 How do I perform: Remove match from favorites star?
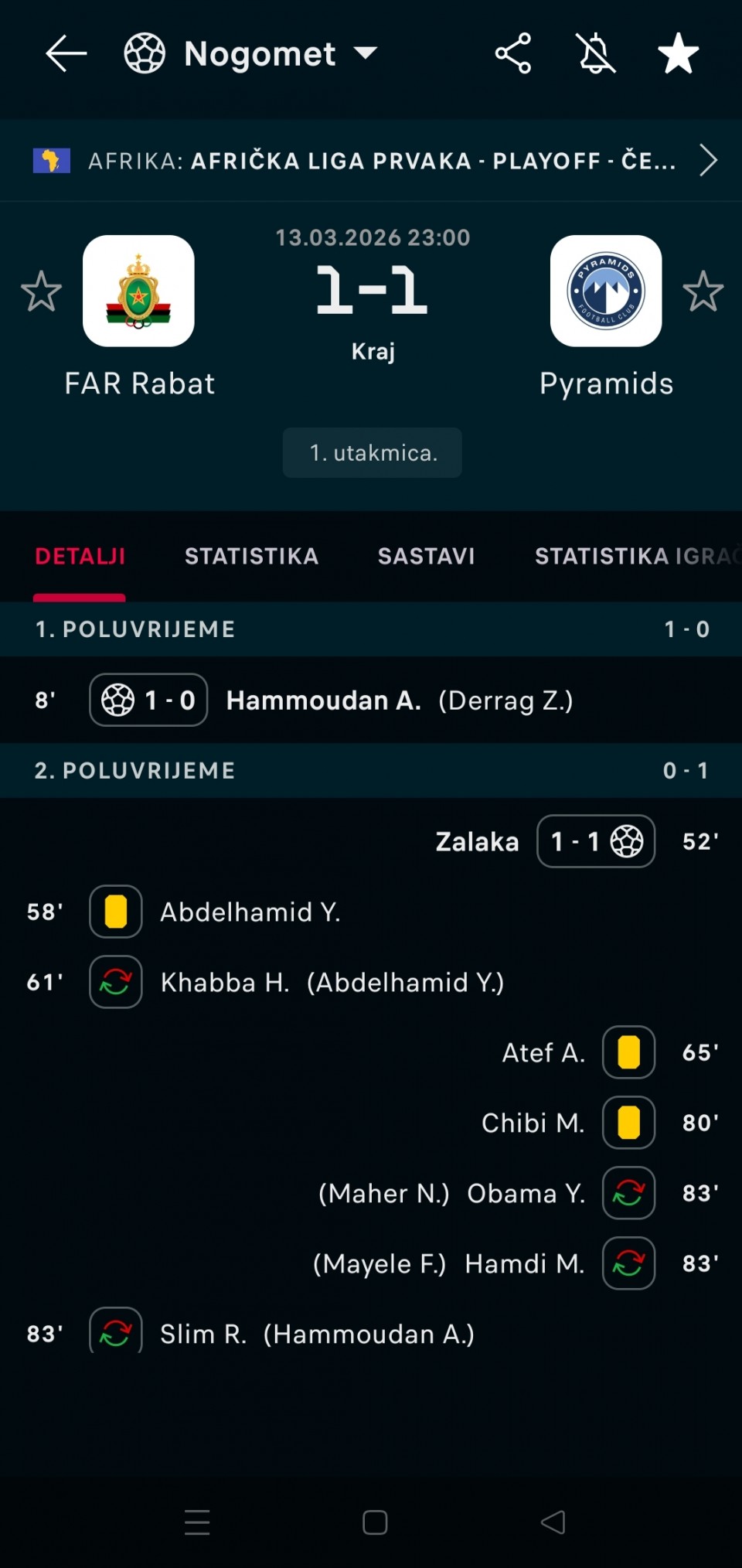pyautogui.click(x=678, y=53)
